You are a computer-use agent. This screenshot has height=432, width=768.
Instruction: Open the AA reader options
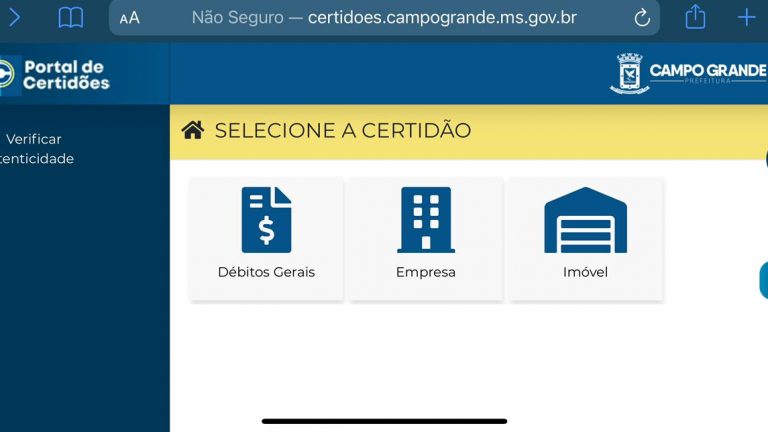tap(130, 18)
